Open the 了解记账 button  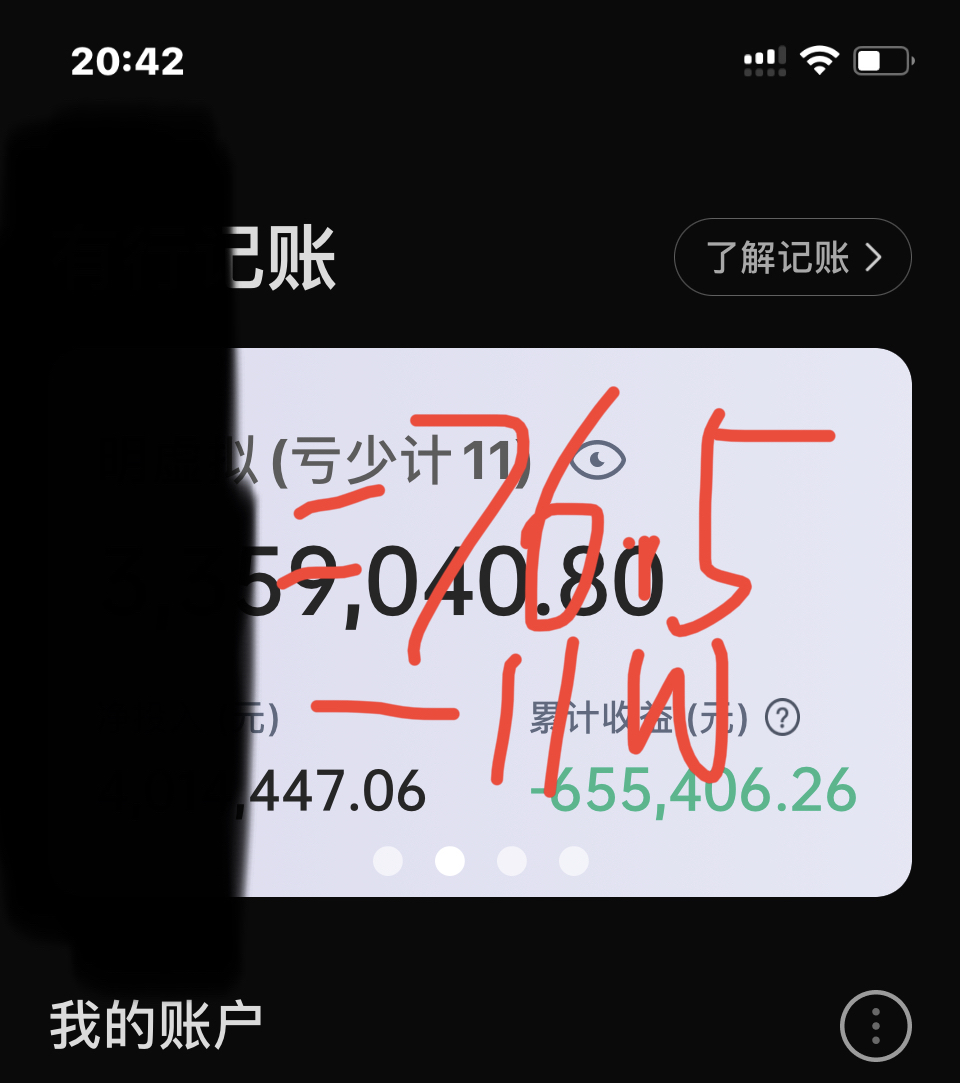point(792,258)
